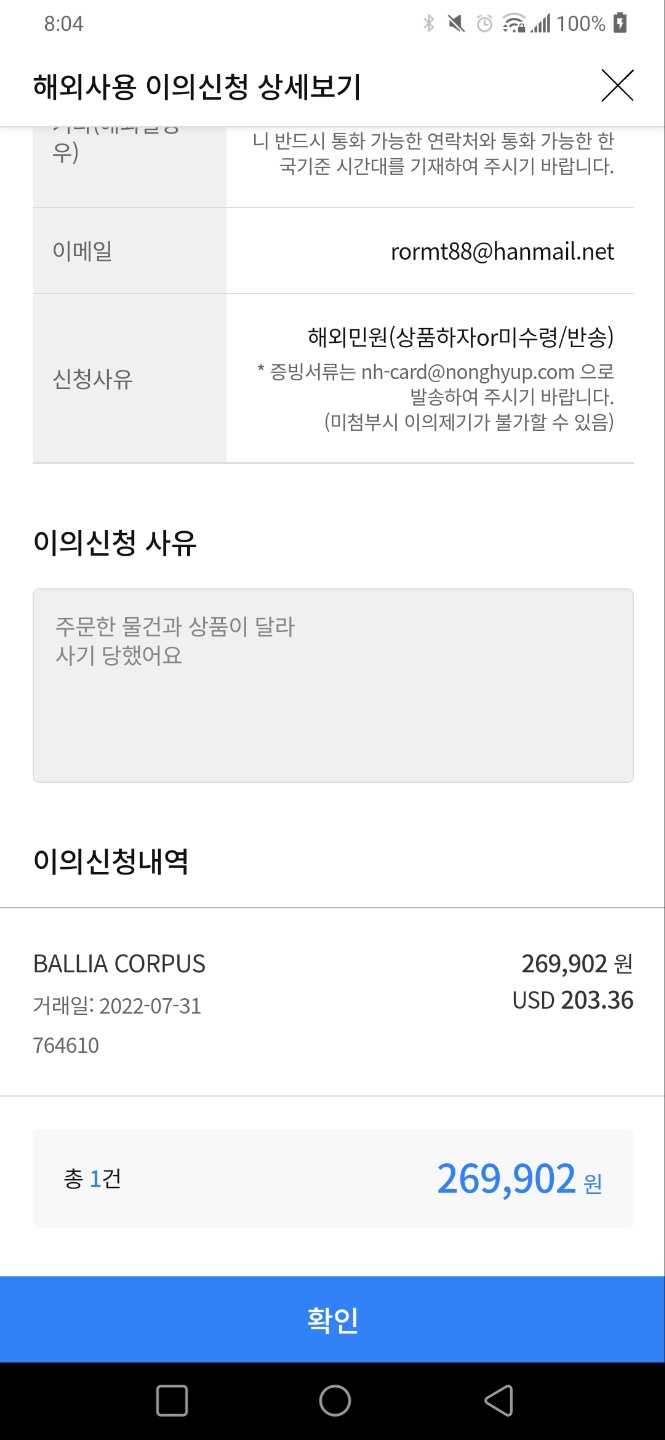
Task: Go back with the system back button
Action: (x=498, y=1400)
